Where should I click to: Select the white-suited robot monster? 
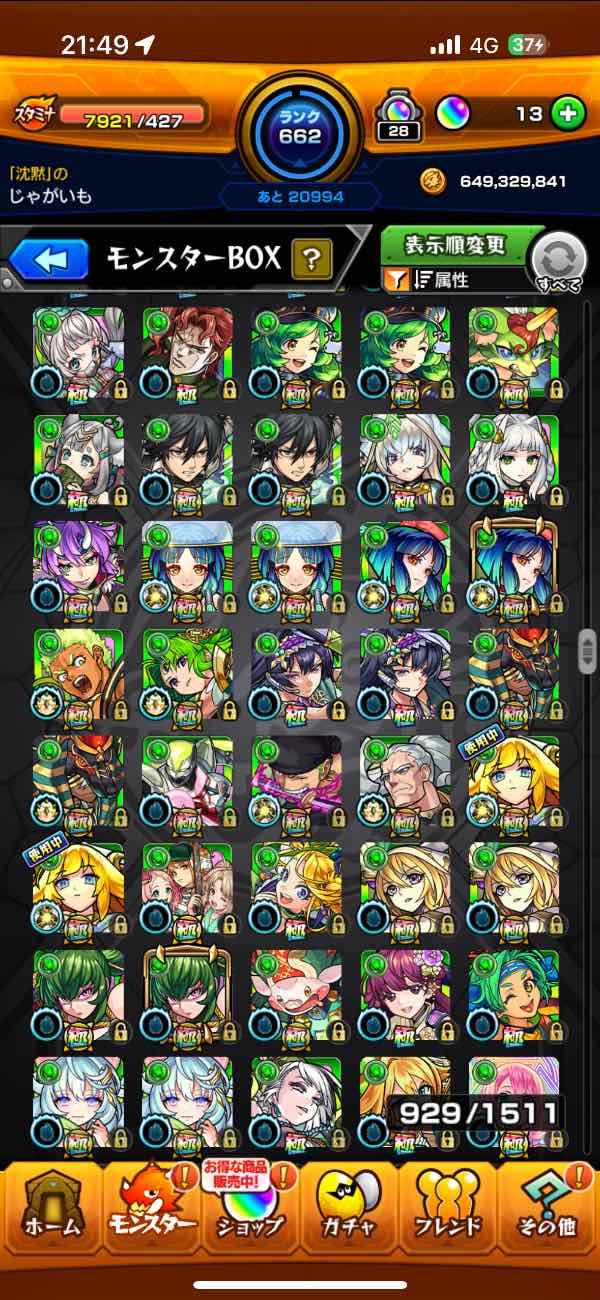[187, 782]
